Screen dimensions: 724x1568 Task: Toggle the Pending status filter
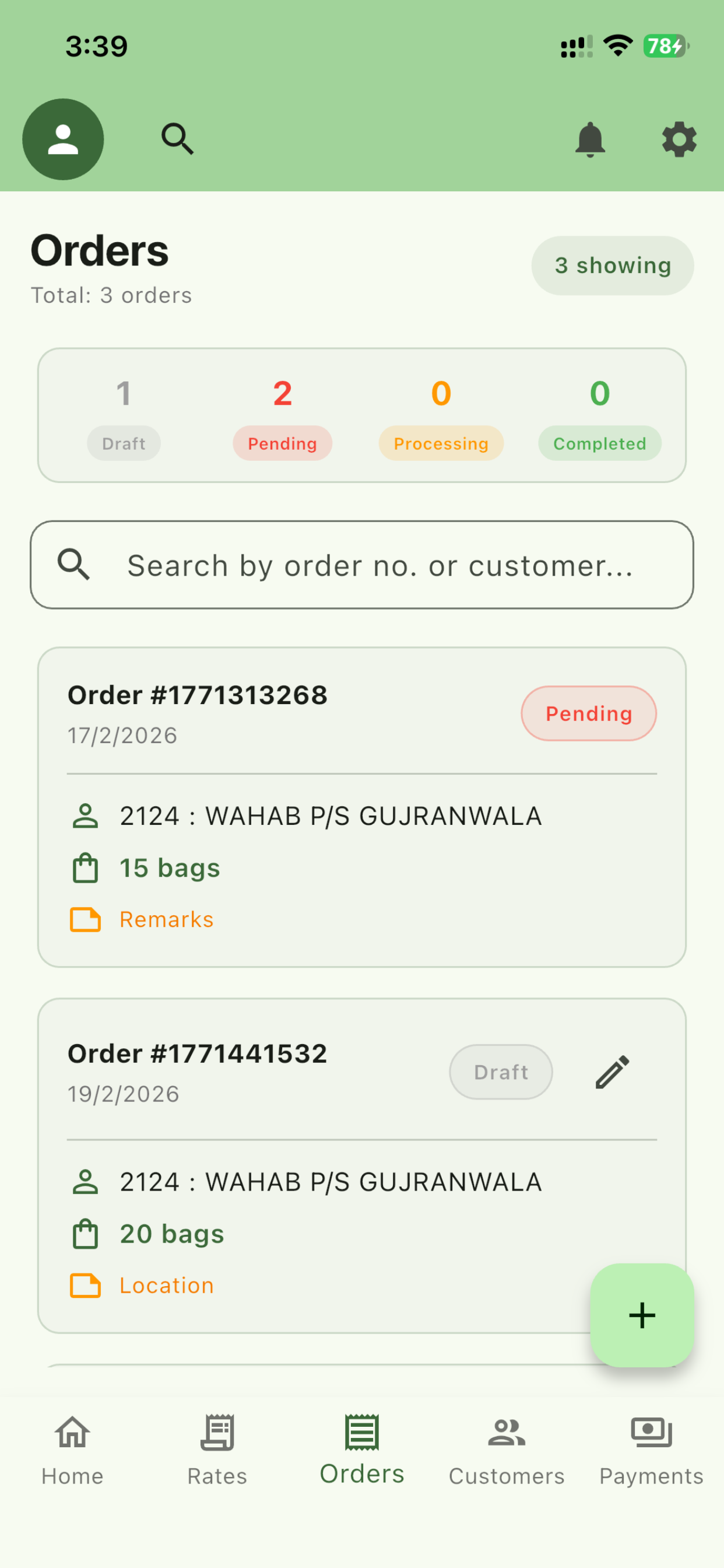(282, 443)
